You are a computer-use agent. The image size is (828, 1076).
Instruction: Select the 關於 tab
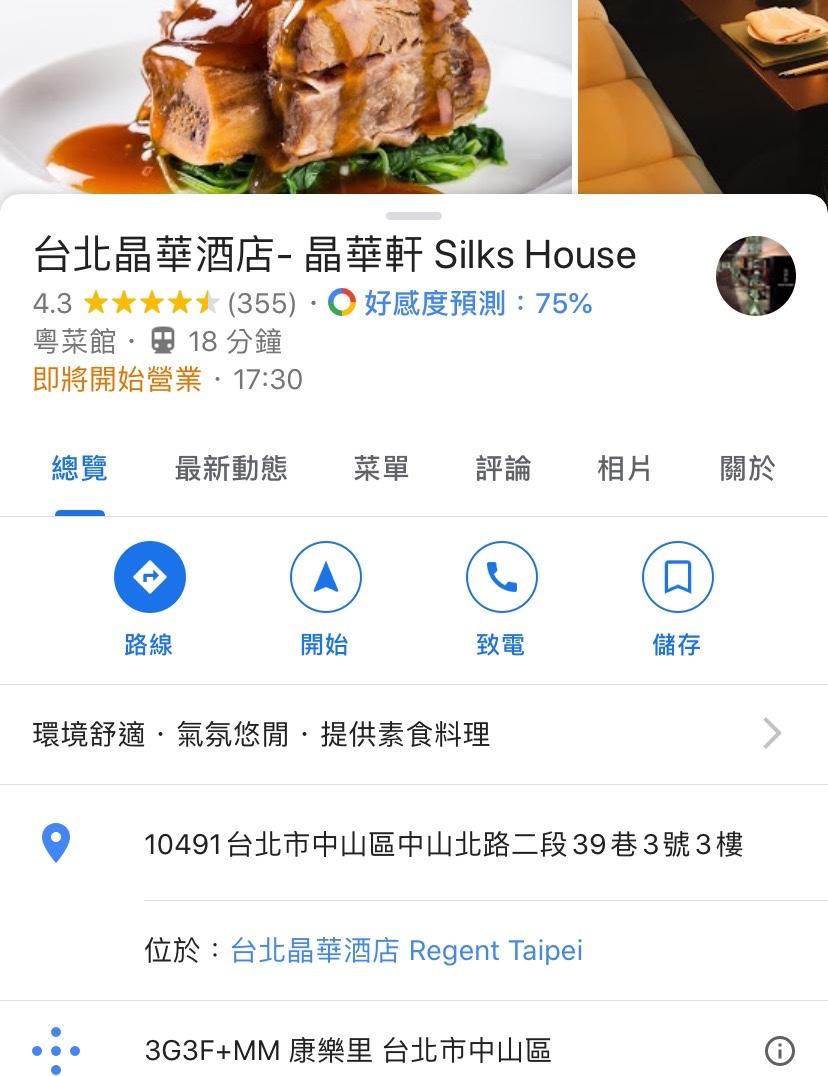[747, 468]
